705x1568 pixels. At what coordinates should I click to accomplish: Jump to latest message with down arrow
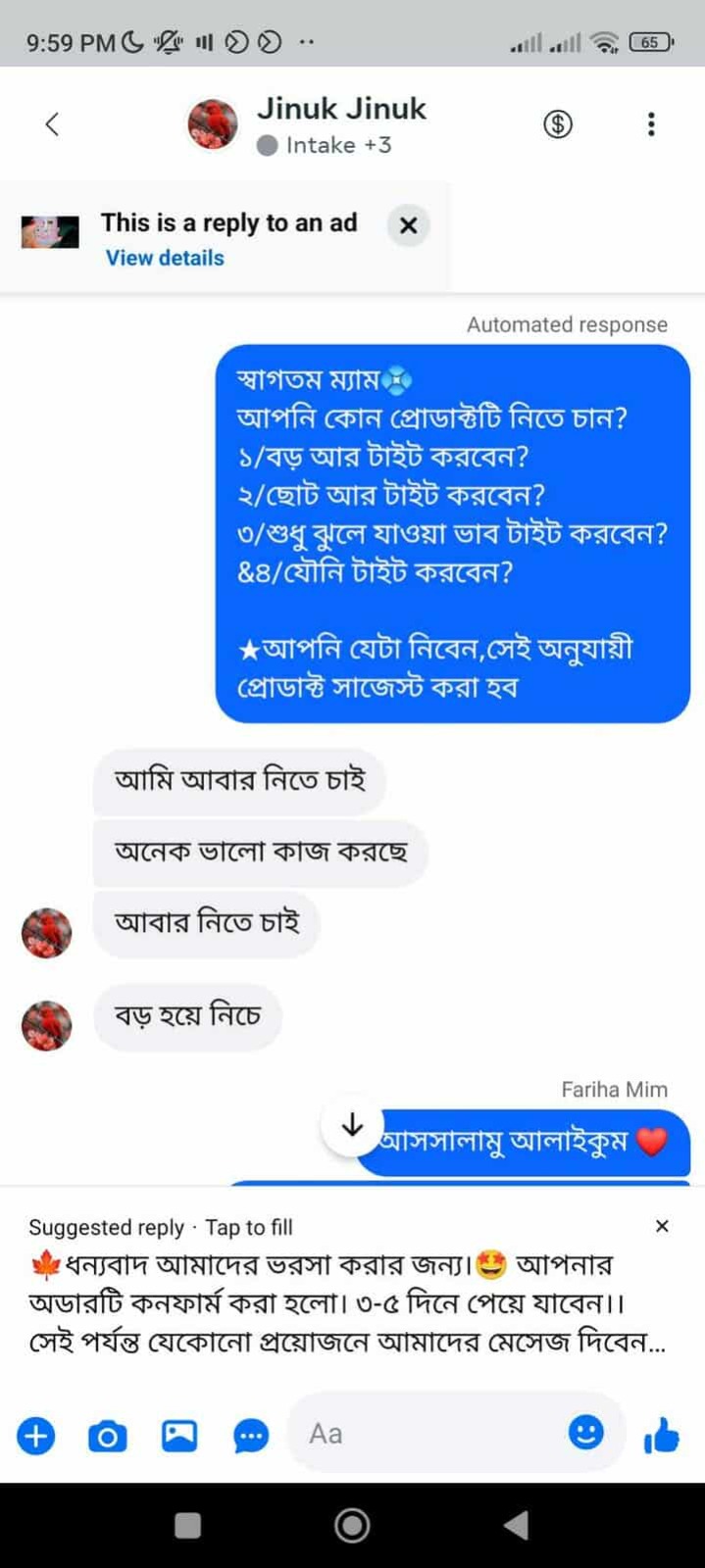tap(352, 1126)
